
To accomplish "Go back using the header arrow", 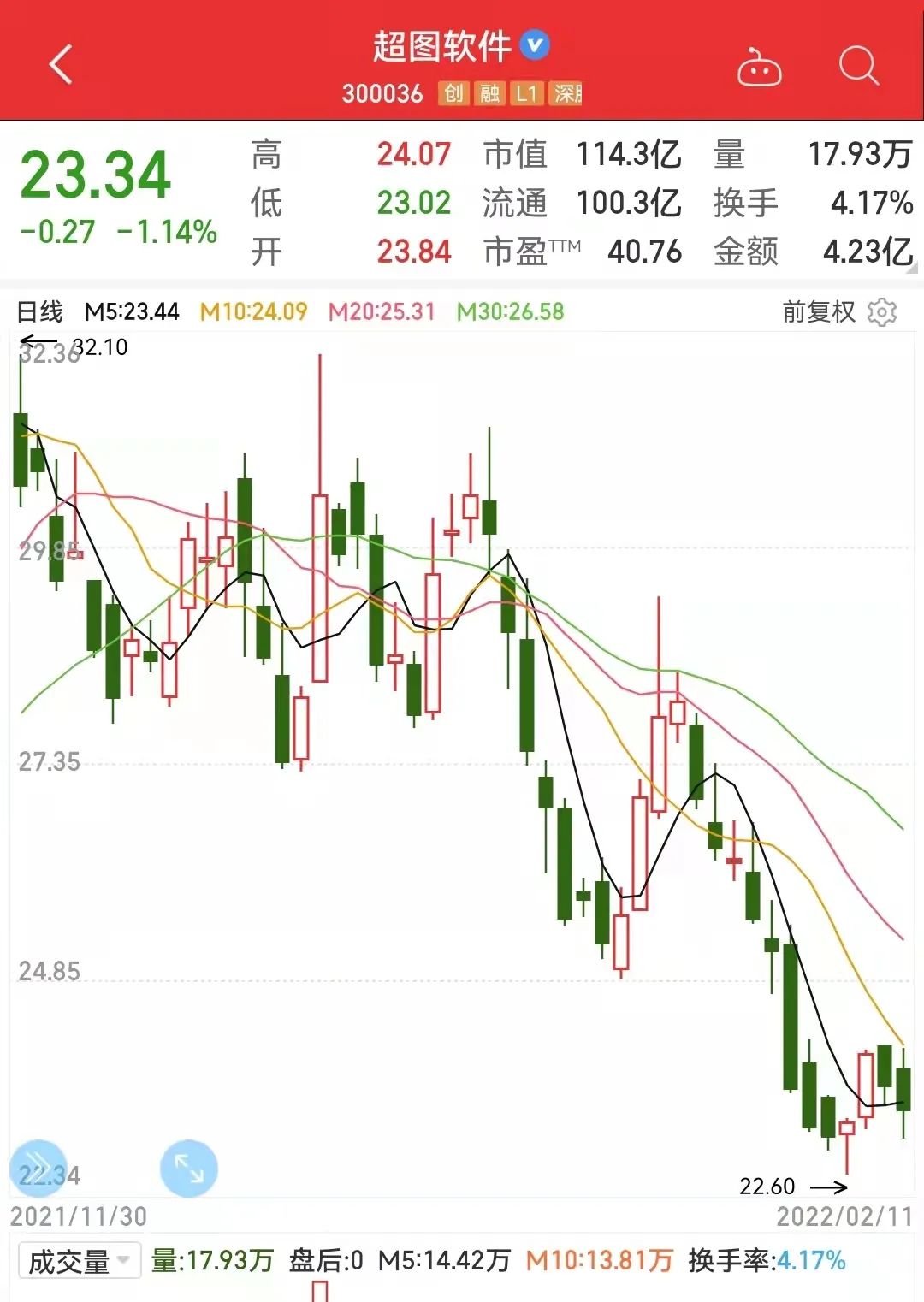I will coord(61,65).
